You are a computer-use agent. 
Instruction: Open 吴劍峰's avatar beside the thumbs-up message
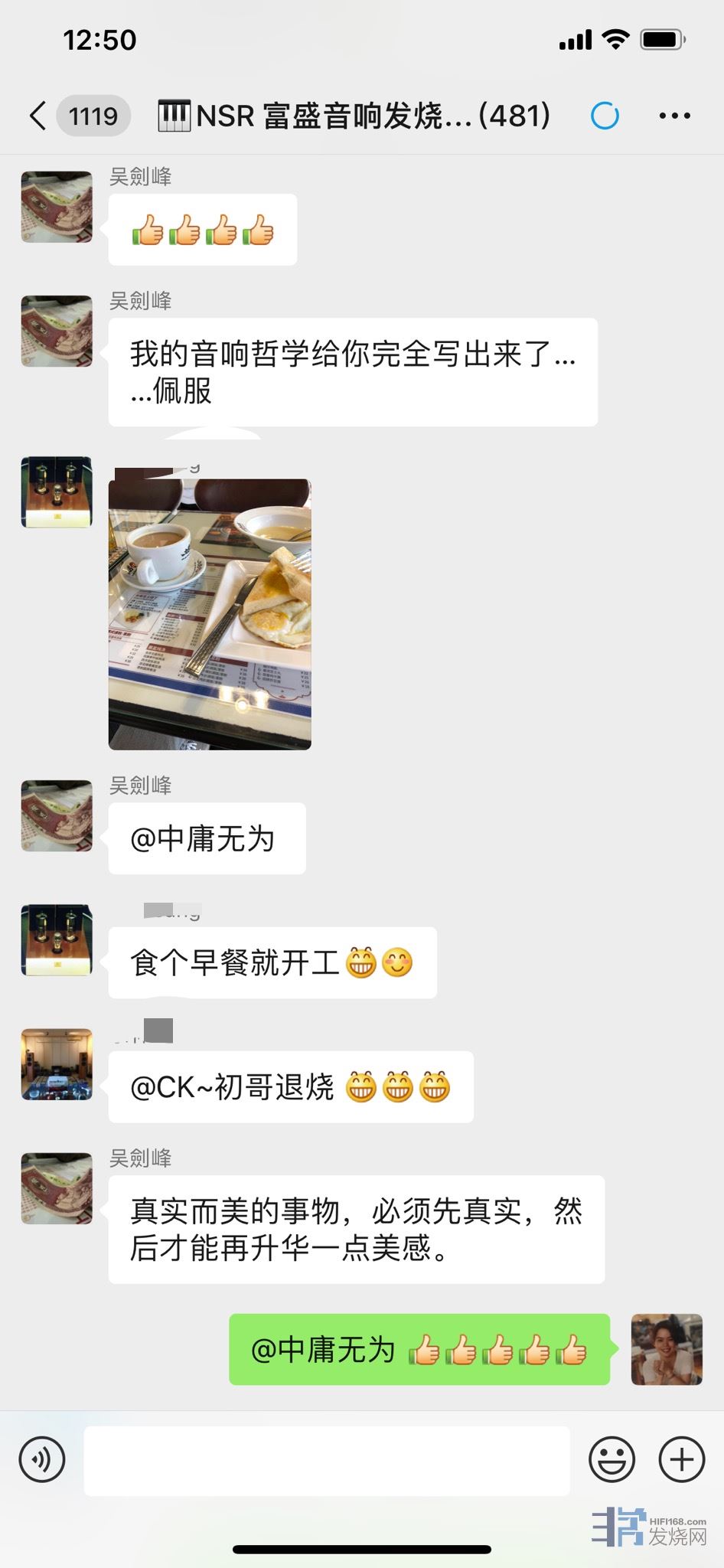coord(57,207)
